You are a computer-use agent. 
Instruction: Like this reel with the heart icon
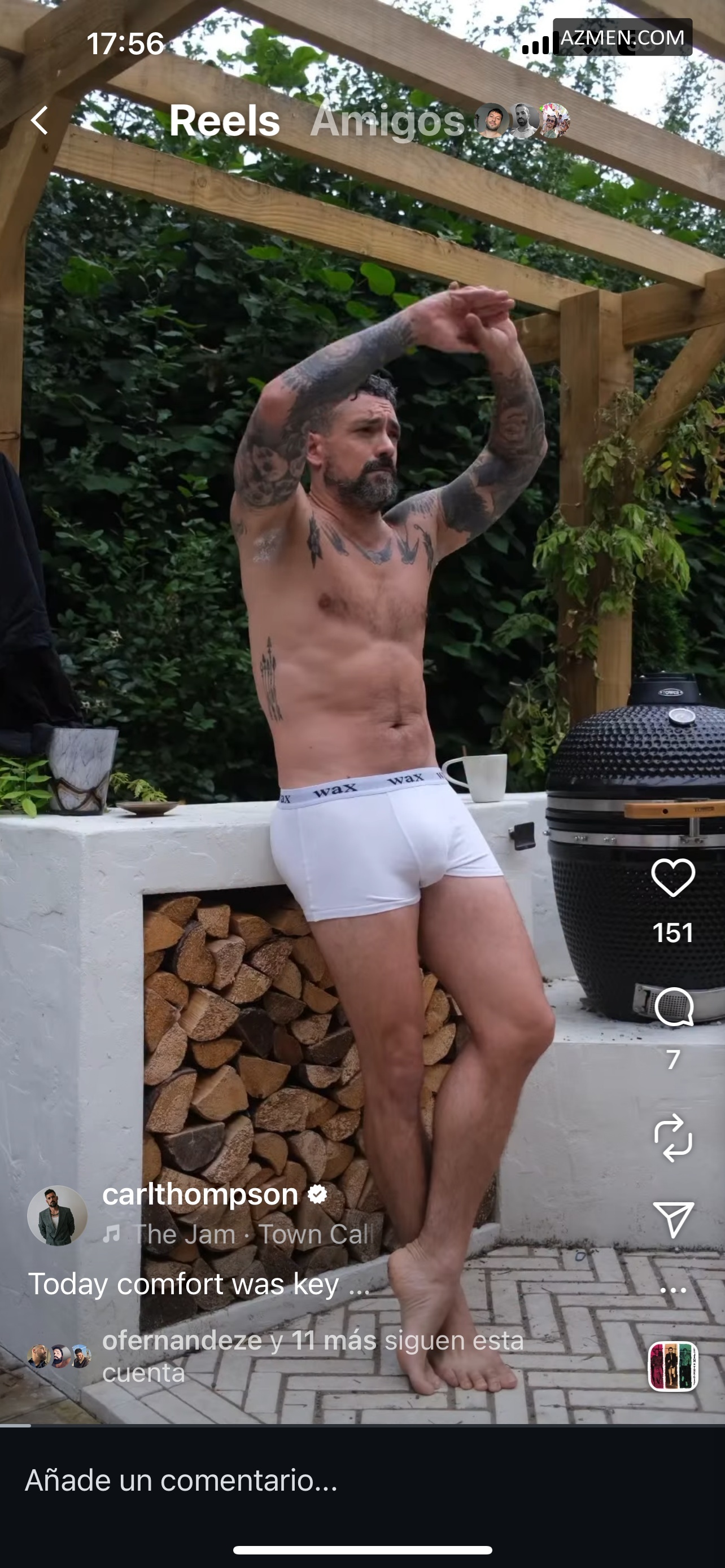[672, 877]
